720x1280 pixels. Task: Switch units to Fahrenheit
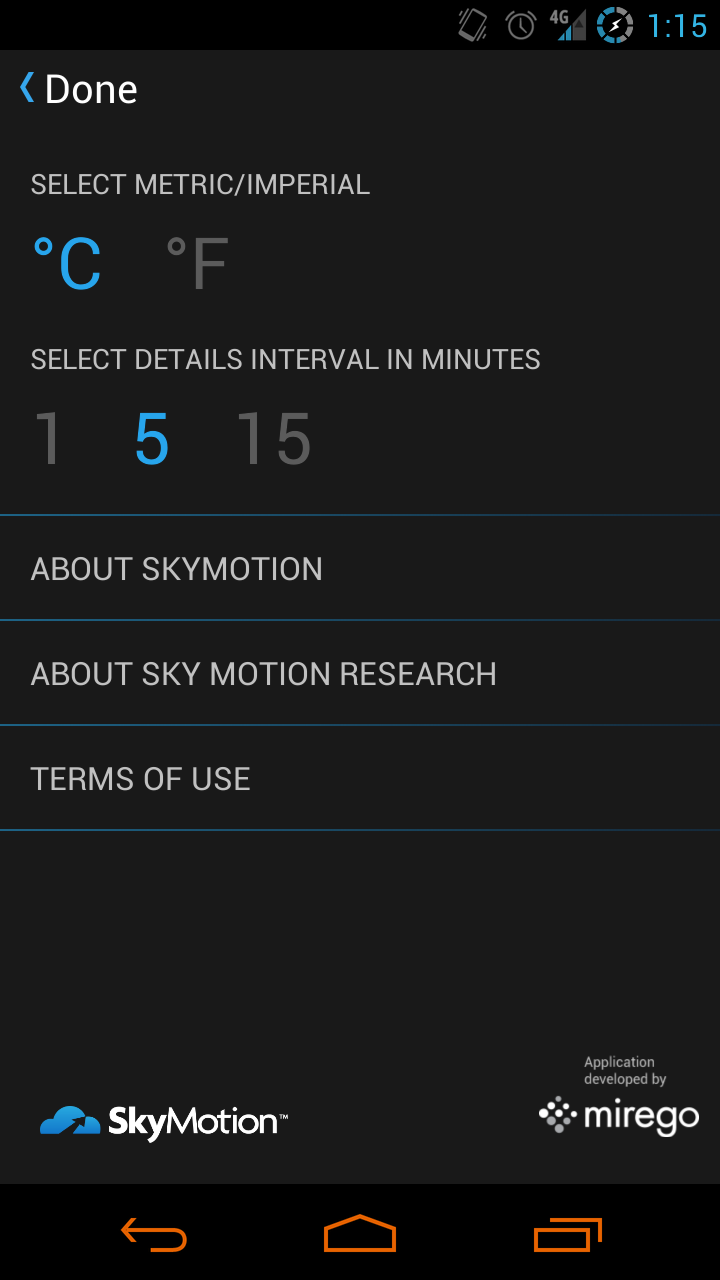point(197,264)
